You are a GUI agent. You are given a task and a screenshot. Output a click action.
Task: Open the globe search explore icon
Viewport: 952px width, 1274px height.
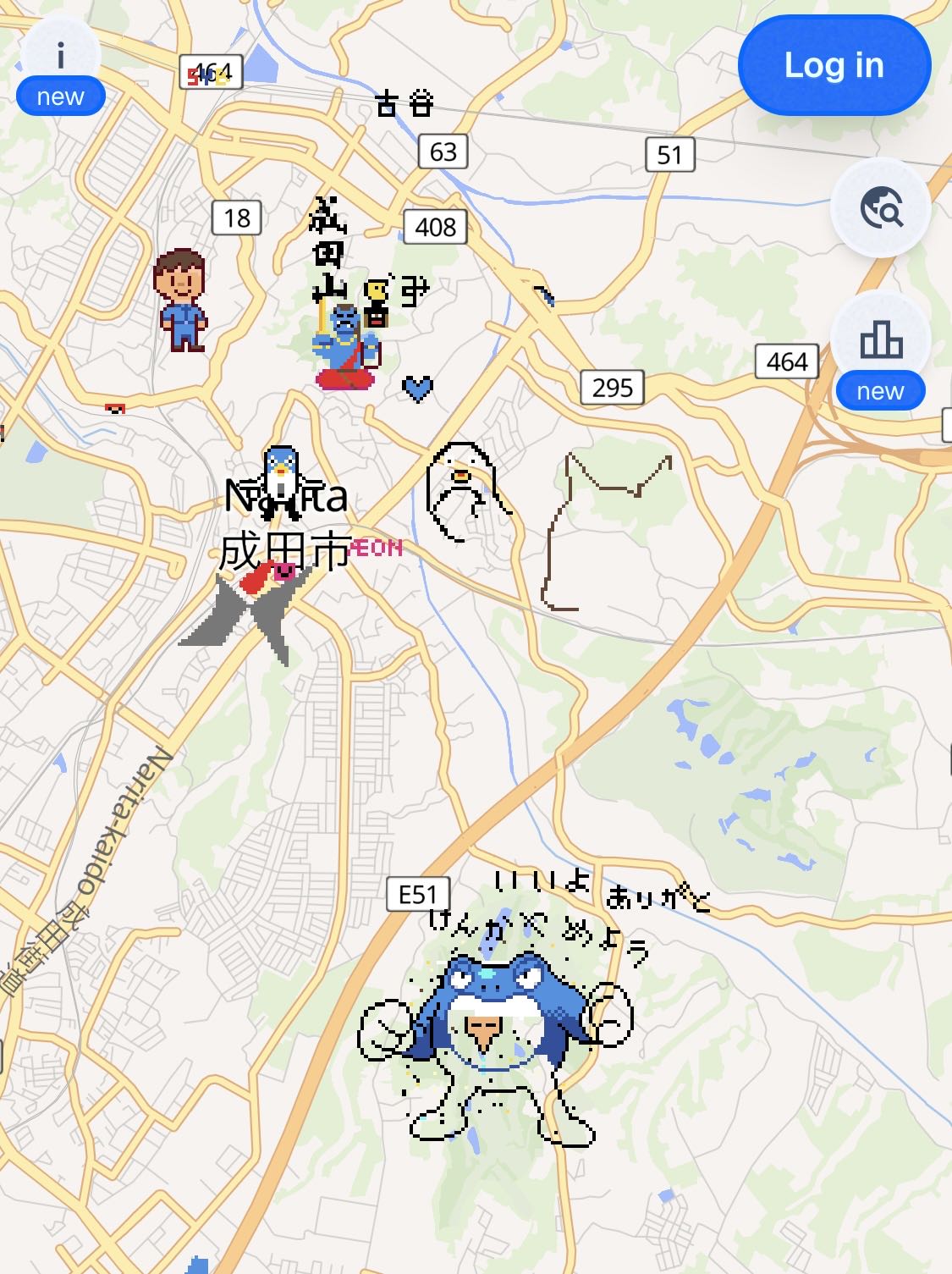pyautogui.click(x=881, y=207)
